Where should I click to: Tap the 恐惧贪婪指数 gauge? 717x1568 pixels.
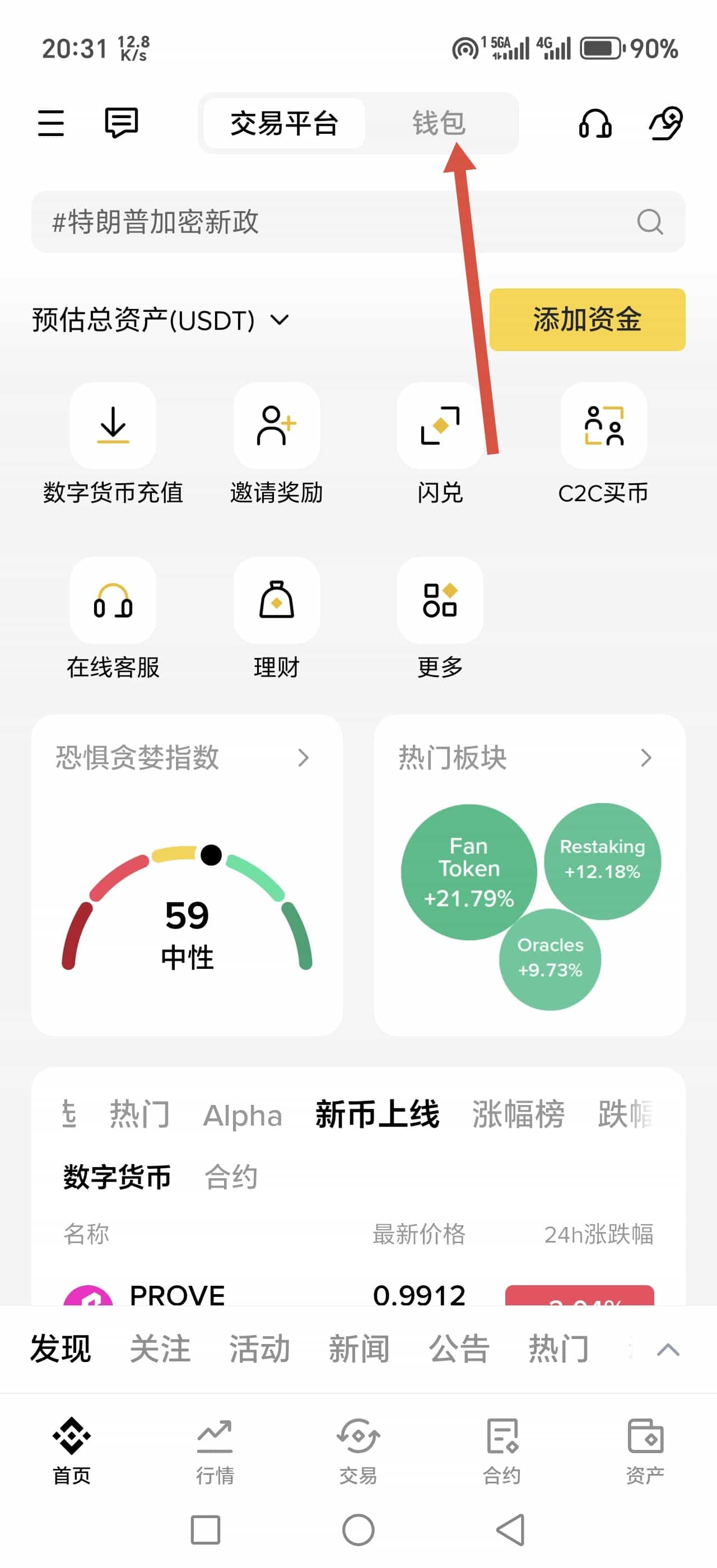(187, 913)
